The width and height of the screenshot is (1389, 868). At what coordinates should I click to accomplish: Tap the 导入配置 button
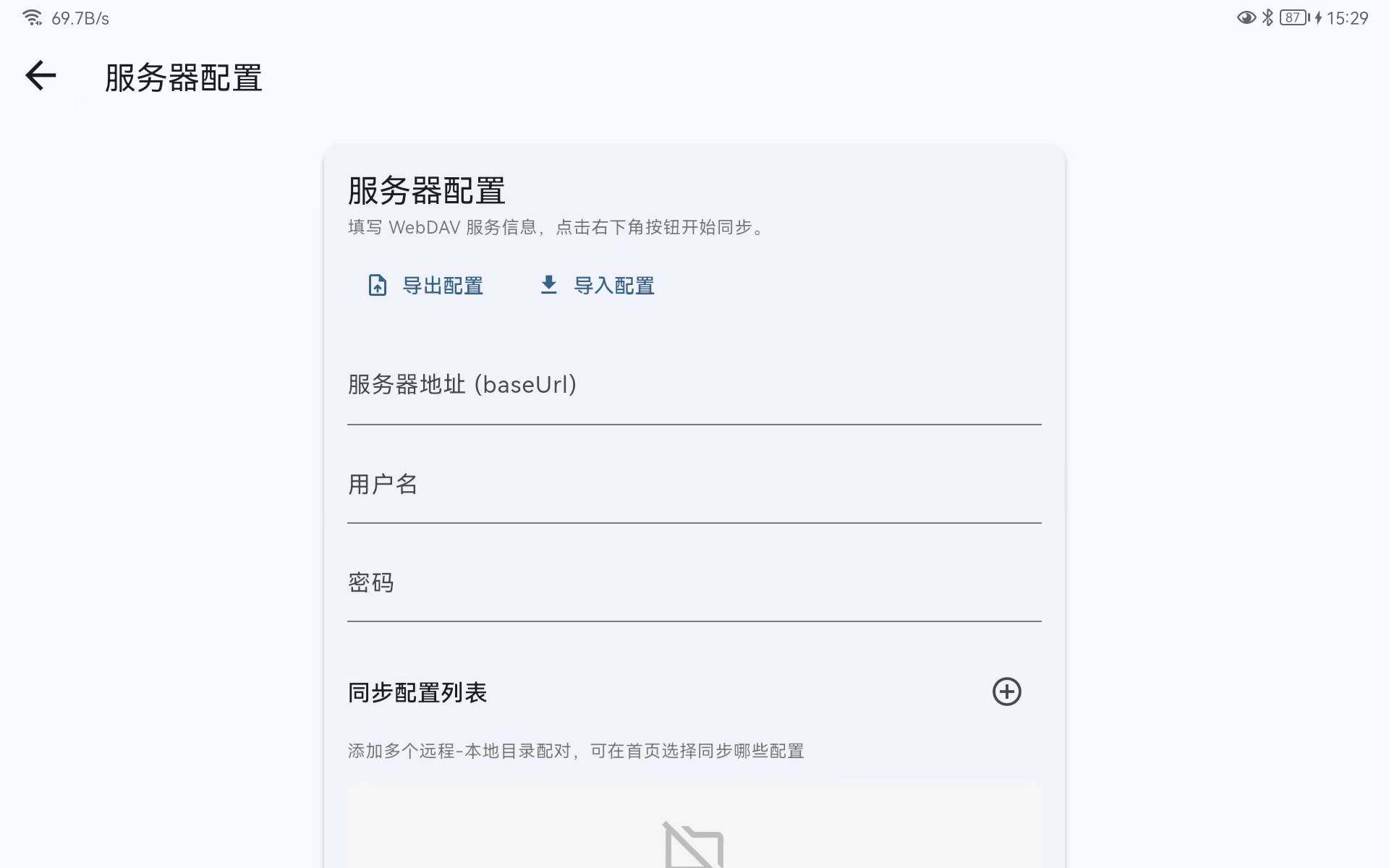pos(597,286)
